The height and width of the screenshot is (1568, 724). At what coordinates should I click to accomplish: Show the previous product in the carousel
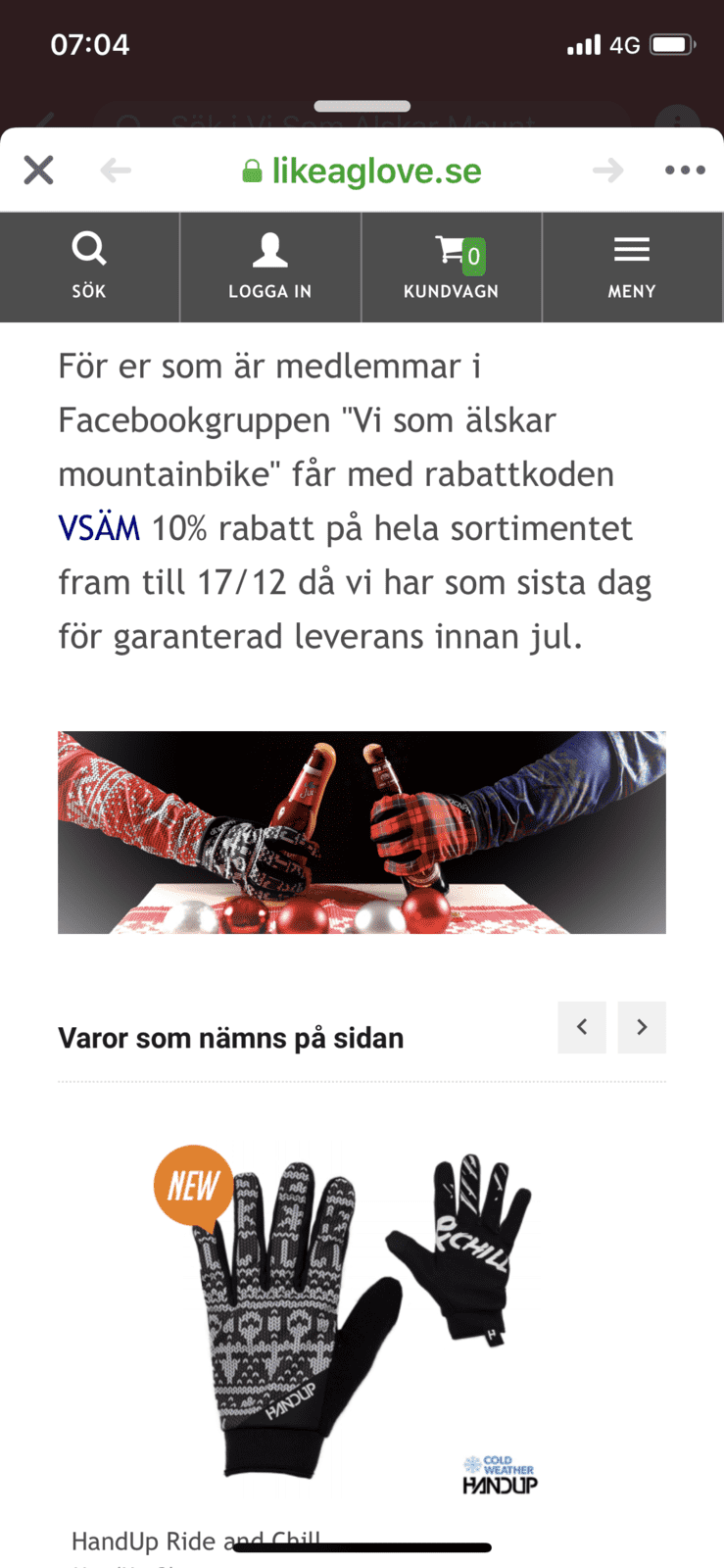click(x=581, y=1027)
